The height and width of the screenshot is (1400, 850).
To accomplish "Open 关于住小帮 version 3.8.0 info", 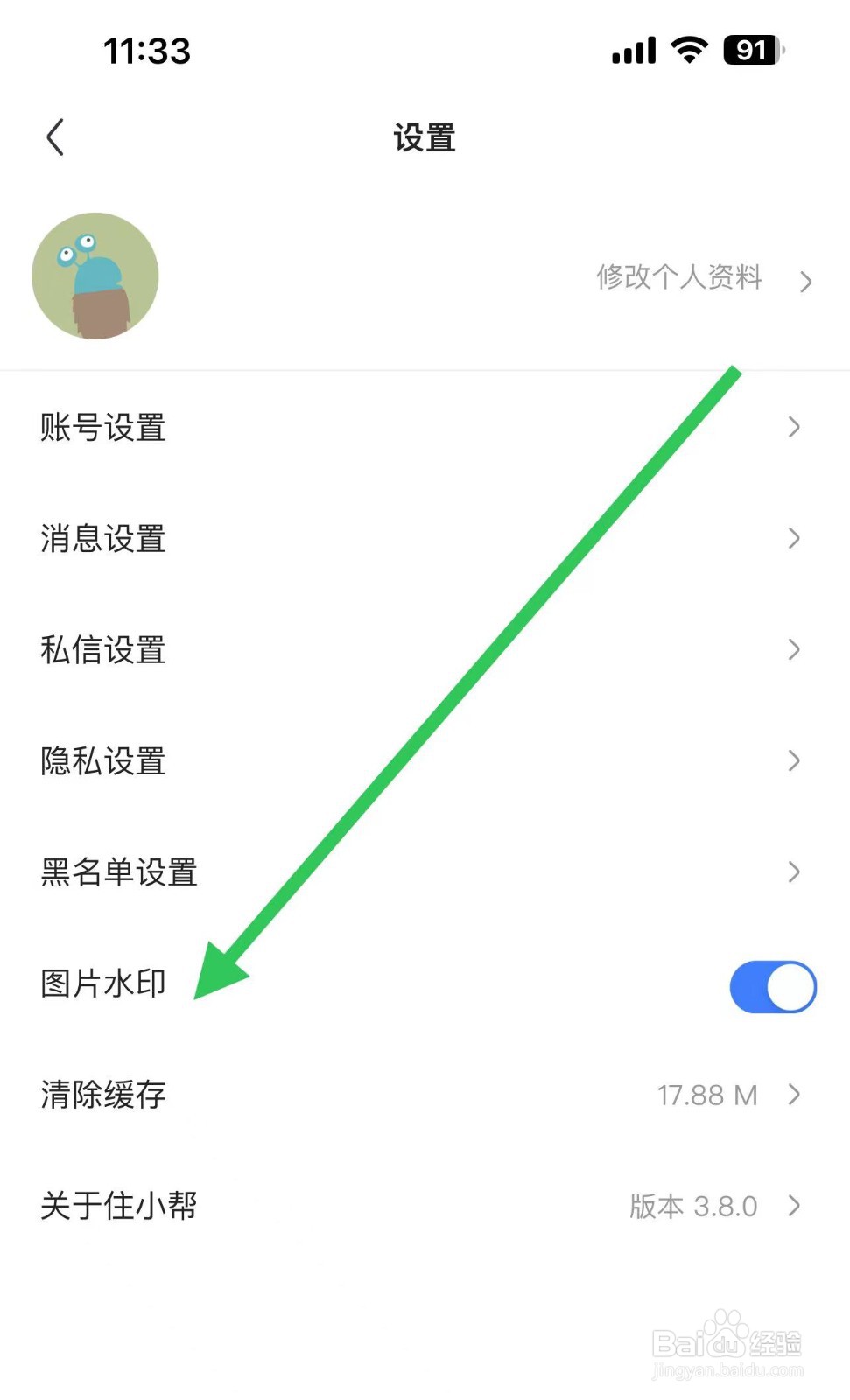I will tap(118, 1206).
